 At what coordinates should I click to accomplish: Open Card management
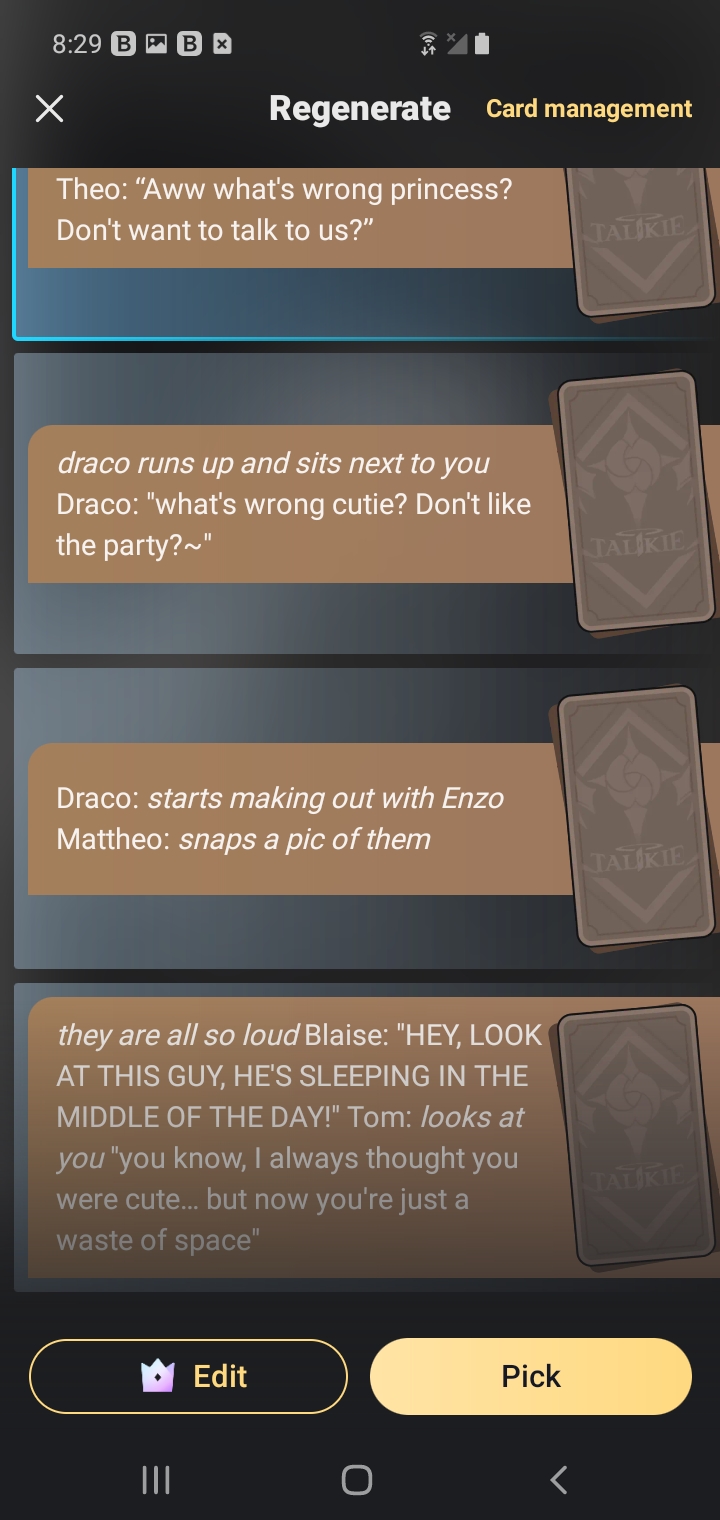(588, 109)
